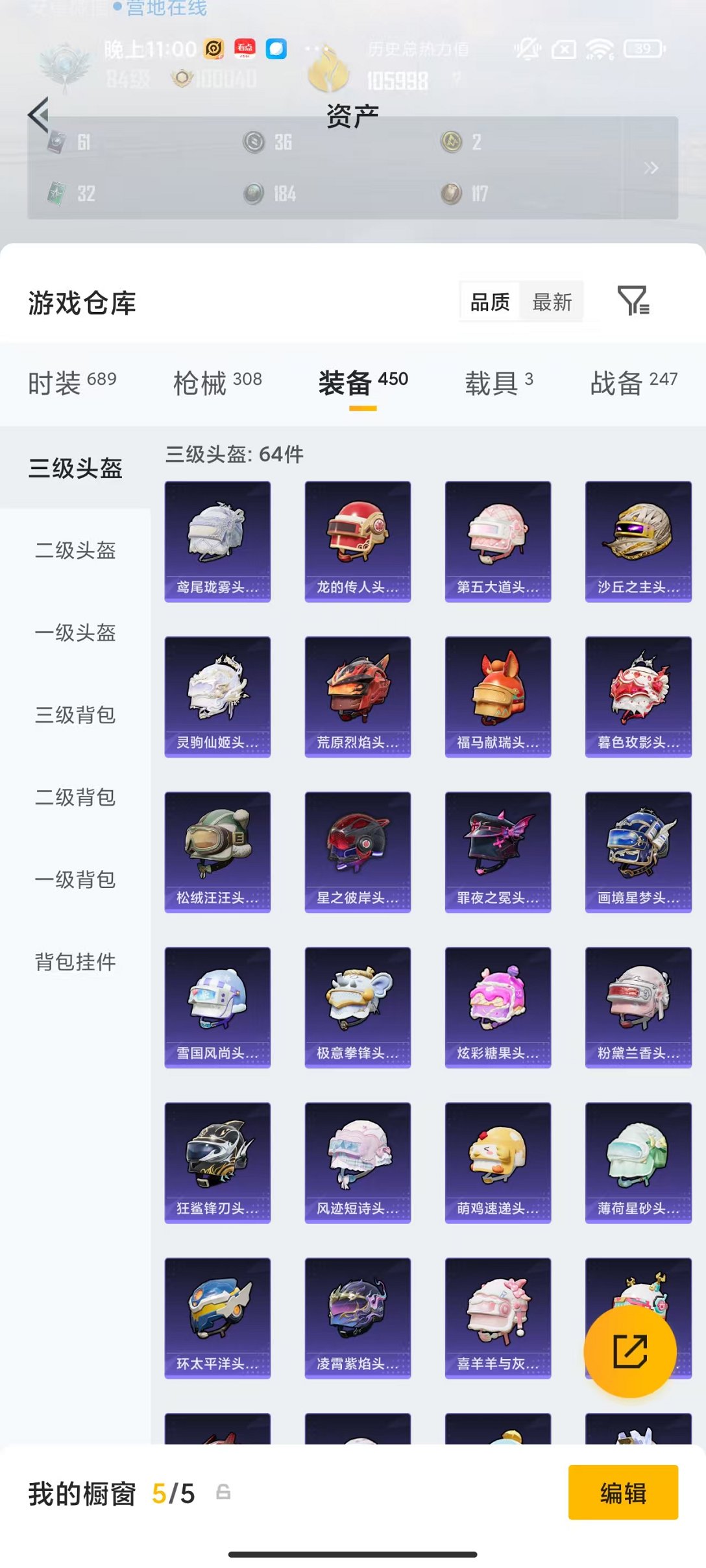Switch sorting to 品质
706x1568 pixels.
[x=489, y=302]
